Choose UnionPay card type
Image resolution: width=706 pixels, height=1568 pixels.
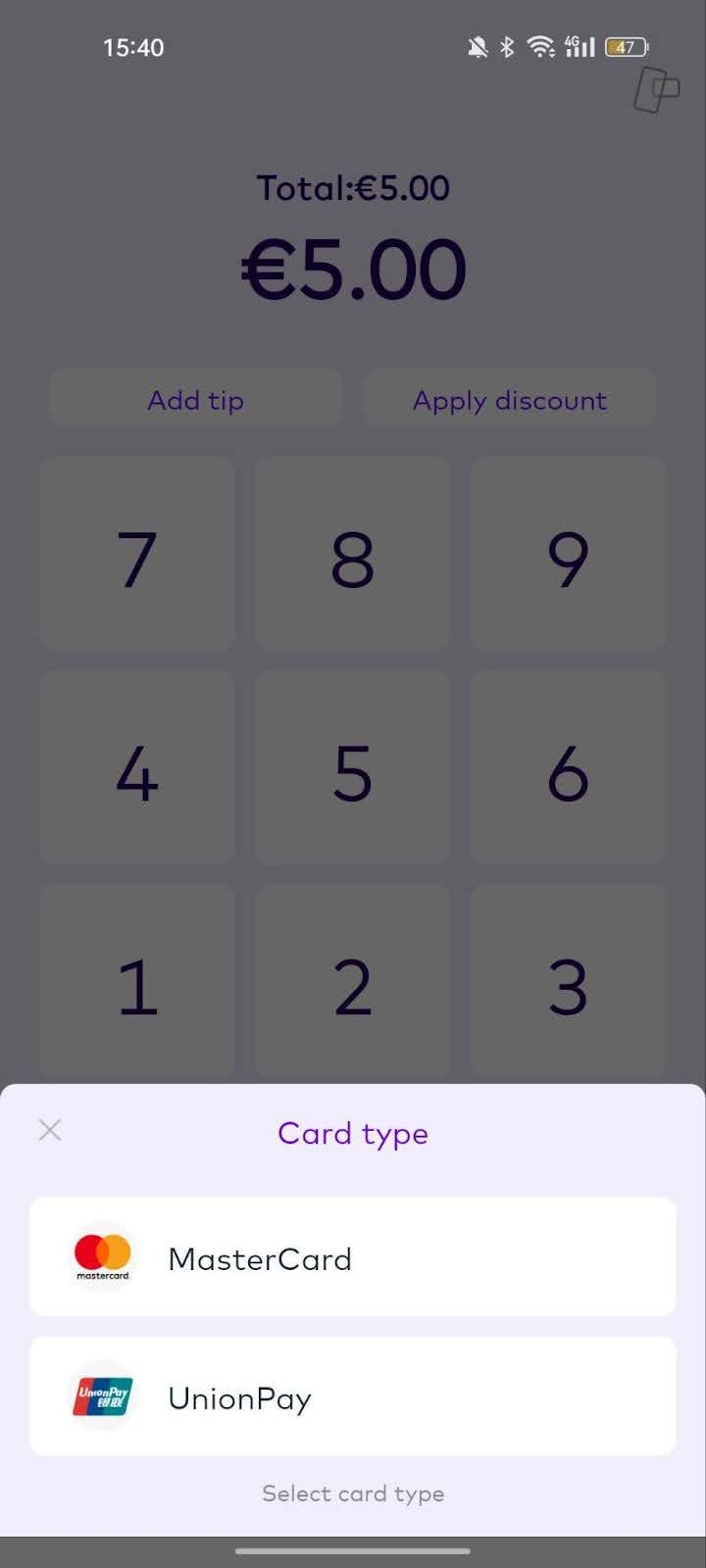point(353,1396)
